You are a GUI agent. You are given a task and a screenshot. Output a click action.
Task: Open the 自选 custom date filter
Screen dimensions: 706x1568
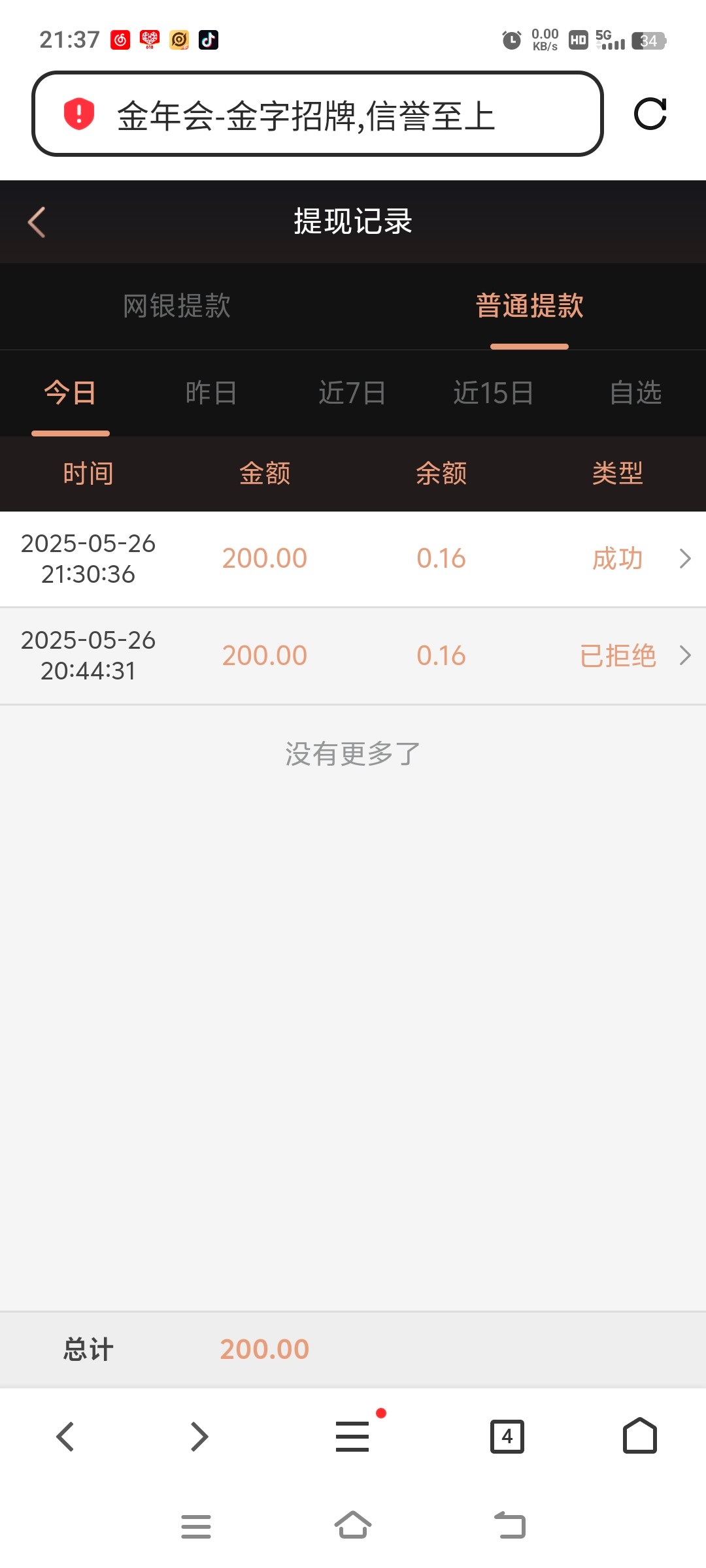pos(635,393)
